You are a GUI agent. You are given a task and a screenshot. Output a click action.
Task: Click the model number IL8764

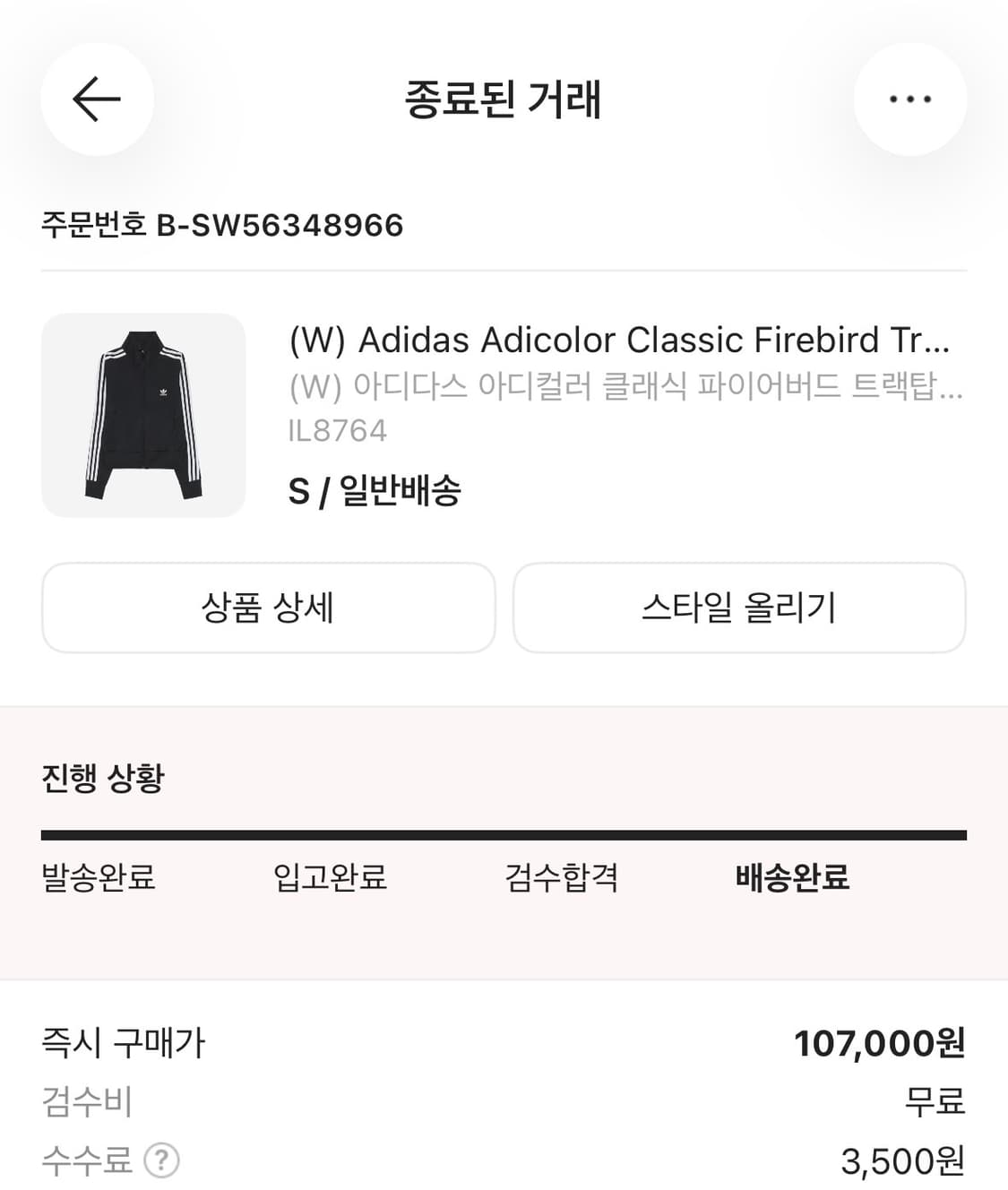337,431
